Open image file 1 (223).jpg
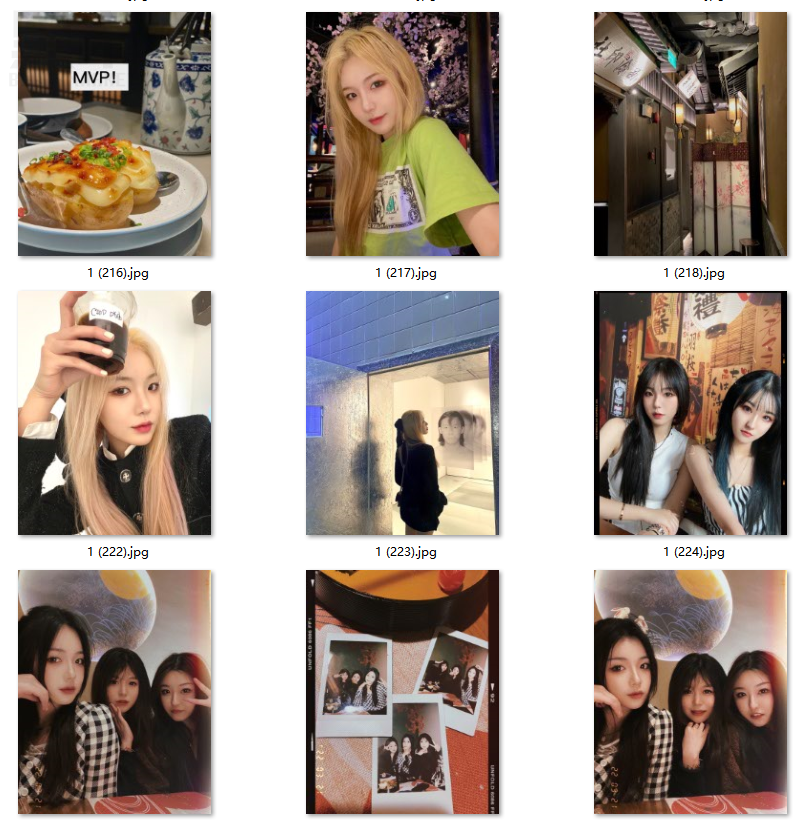The width and height of the screenshot is (796, 821). (x=402, y=413)
